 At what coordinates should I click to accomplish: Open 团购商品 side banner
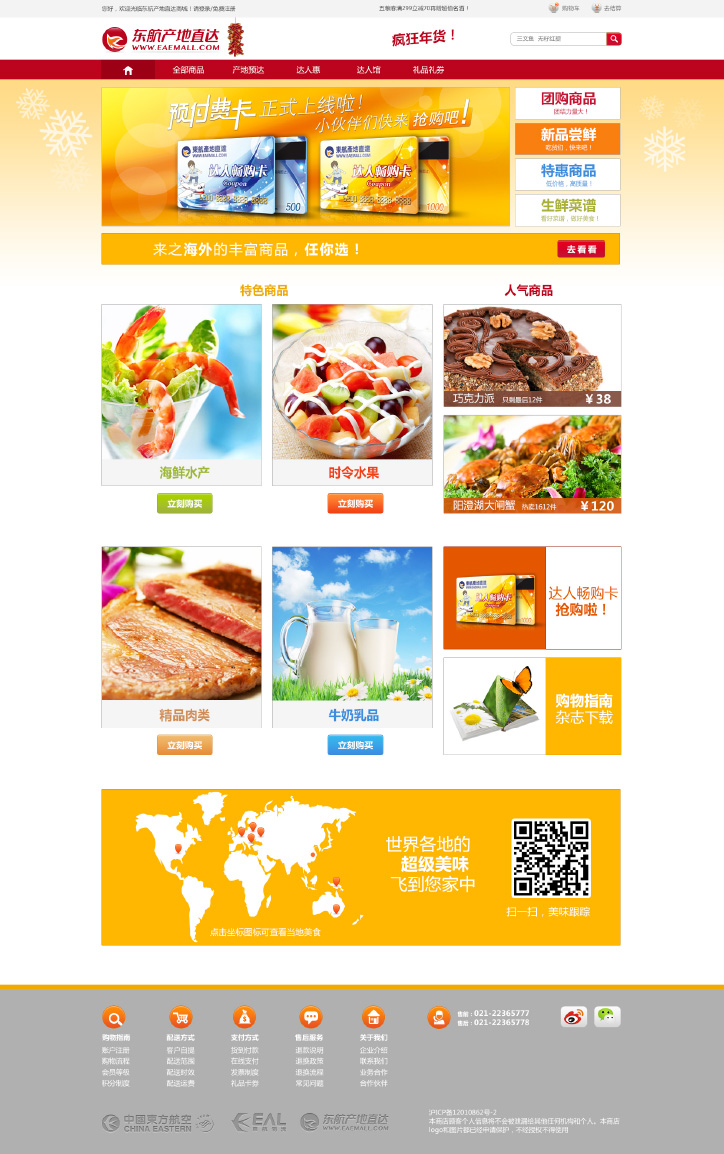pos(567,103)
